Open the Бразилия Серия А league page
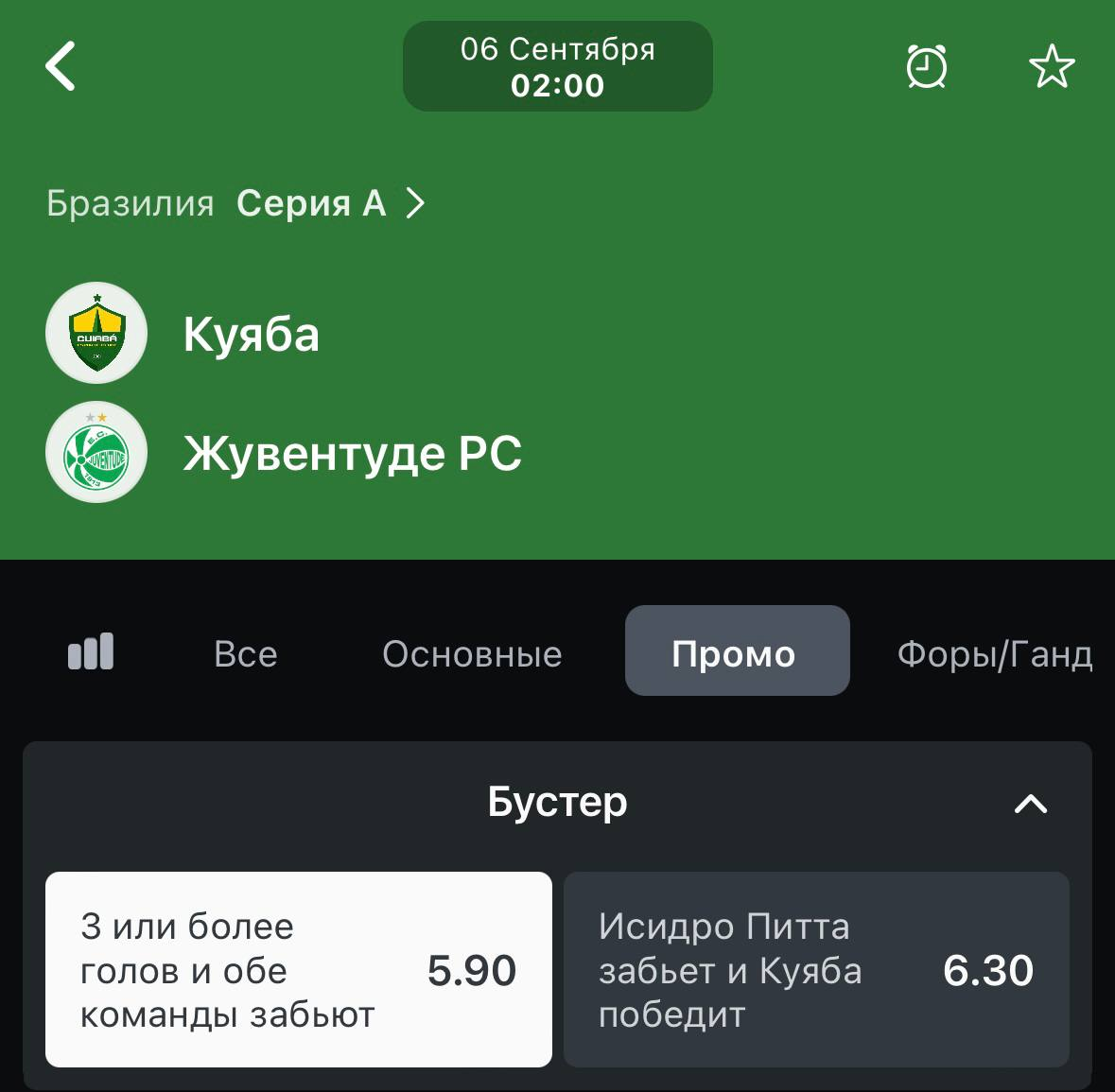Image resolution: width=1115 pixels, height=1092 pixels. pyautogui.click(x=236, y=203)
